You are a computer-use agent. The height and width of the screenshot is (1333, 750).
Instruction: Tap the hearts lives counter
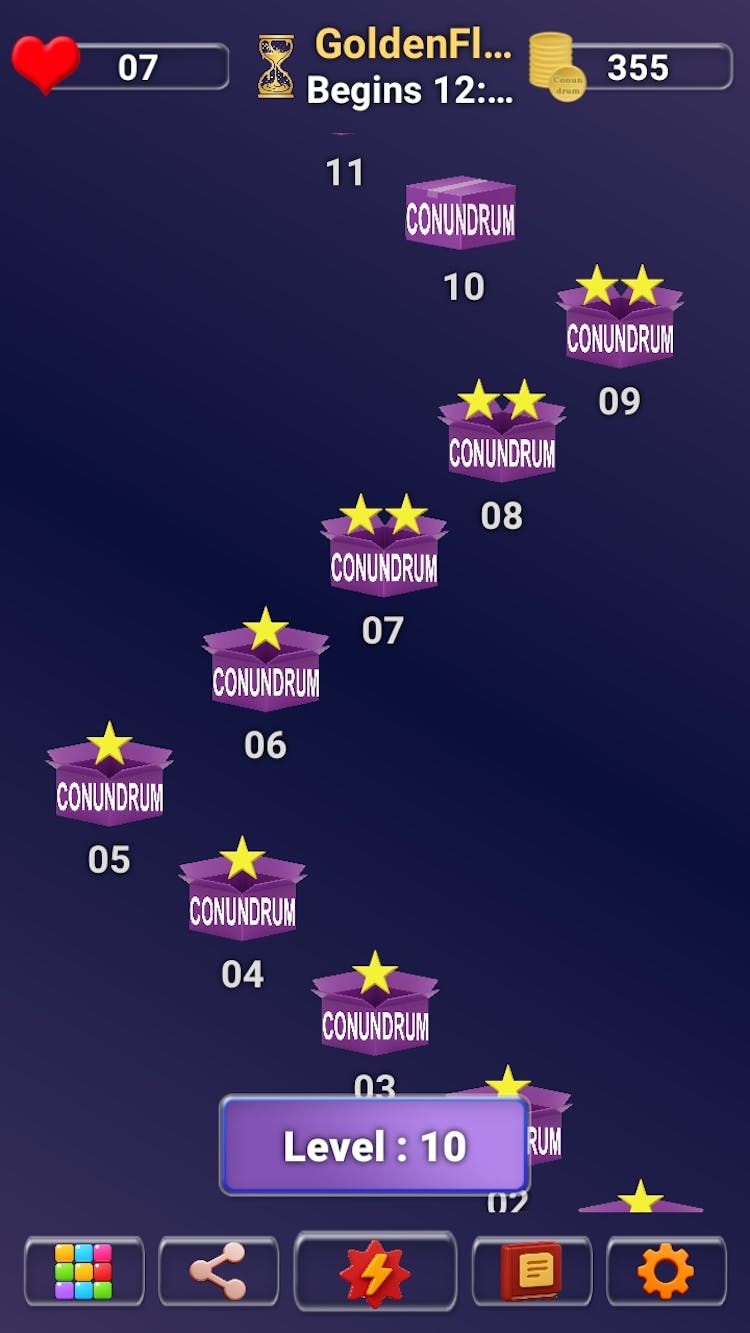point(120,67)
